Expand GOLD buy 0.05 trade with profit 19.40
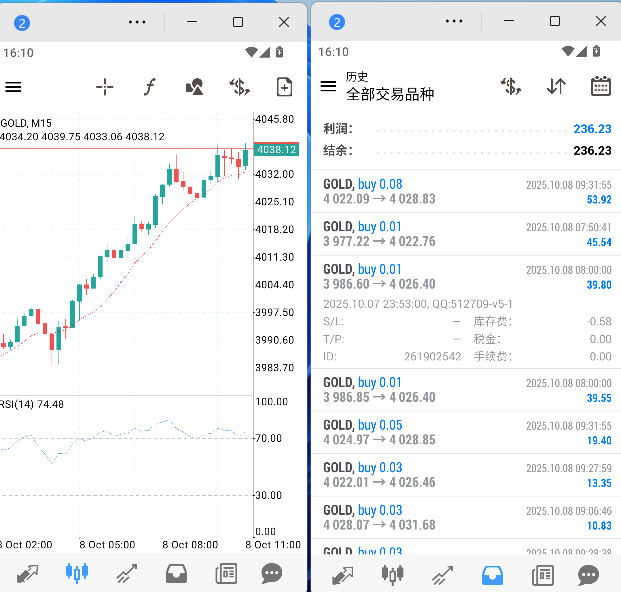Image resolution: width=621 pixels, height=592 pixels. point(466,432)
